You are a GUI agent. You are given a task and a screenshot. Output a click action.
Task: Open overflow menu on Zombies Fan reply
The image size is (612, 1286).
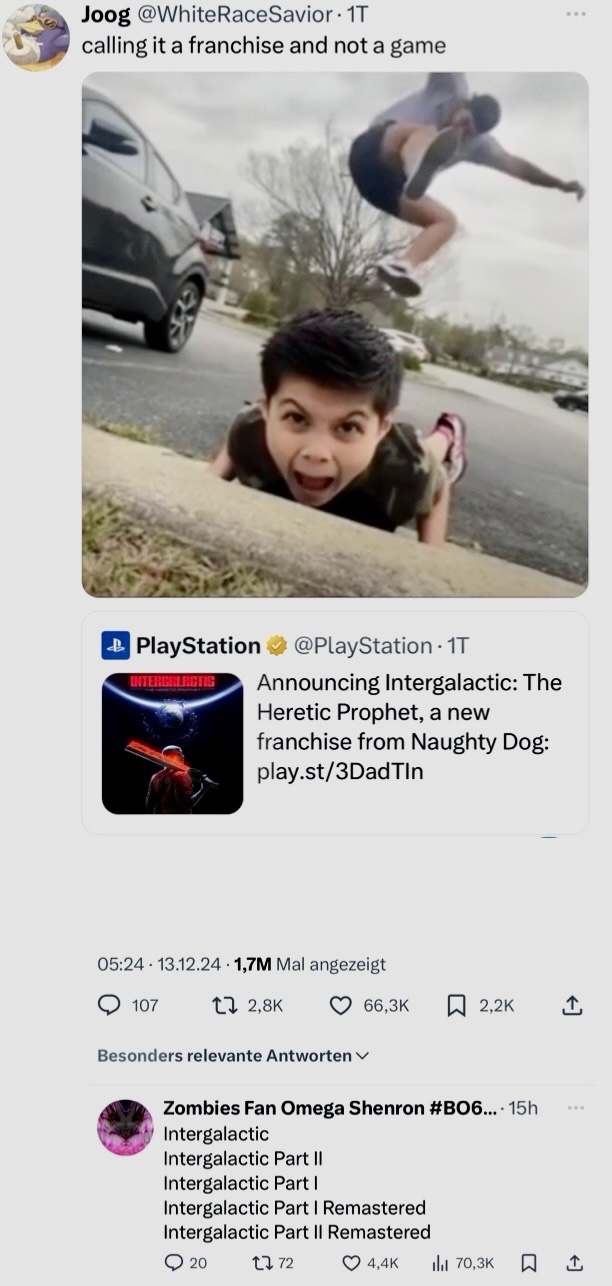coord(574,1107)
